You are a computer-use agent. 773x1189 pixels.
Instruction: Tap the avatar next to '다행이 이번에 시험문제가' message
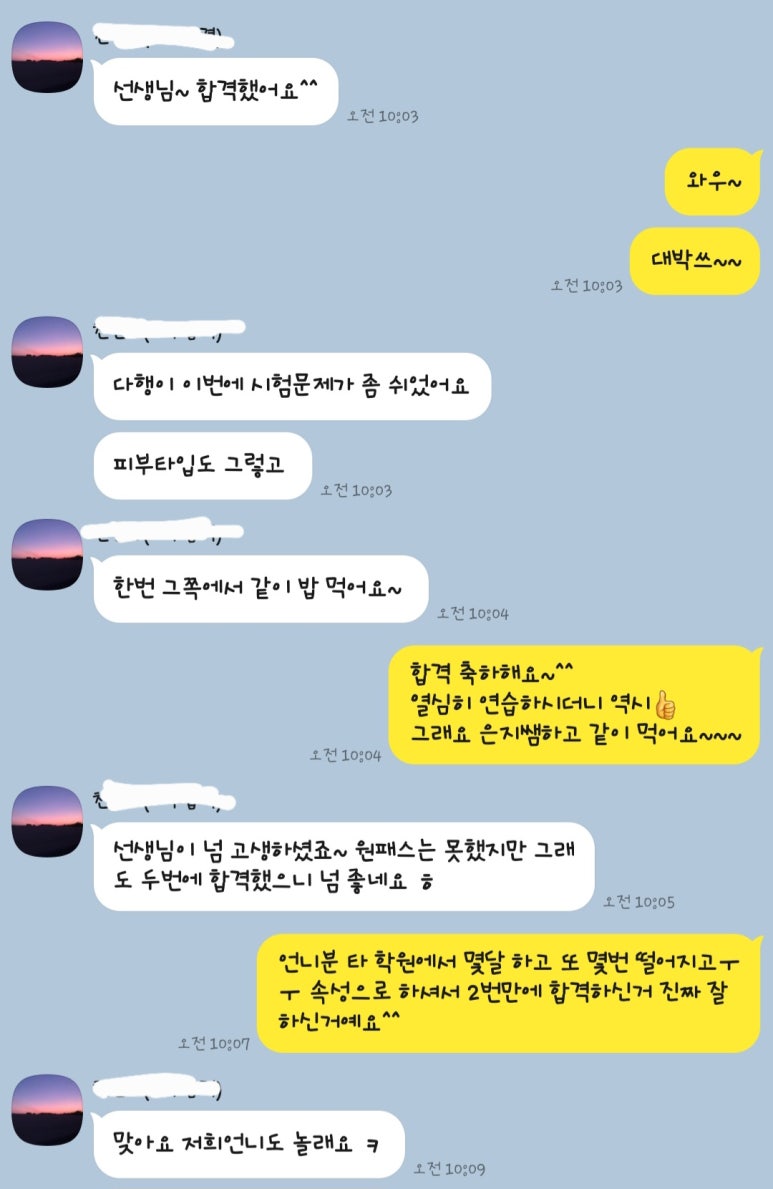(x=46, y=352)
